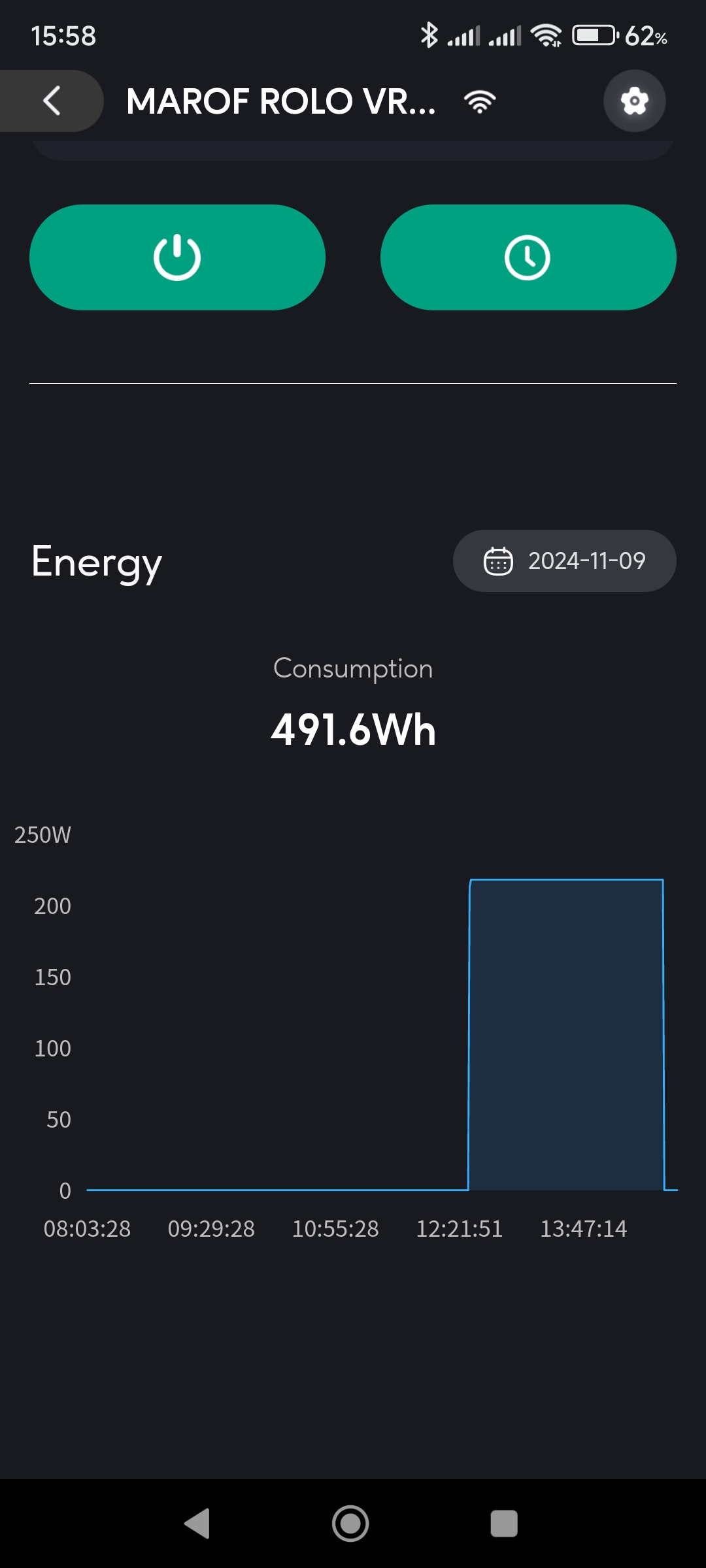Image resolution: width=706 pixels, height=1568 pixels.
Task: Go back using the top-left arrow
Action: point(51,101)
